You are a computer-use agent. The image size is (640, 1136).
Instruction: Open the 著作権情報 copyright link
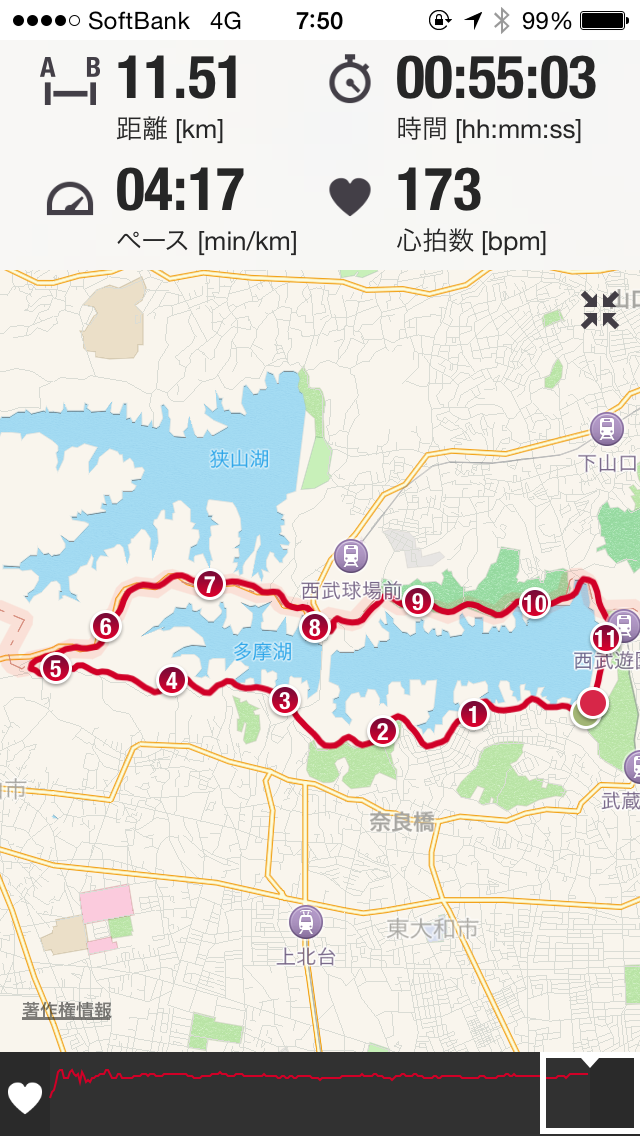(67, 1010)
